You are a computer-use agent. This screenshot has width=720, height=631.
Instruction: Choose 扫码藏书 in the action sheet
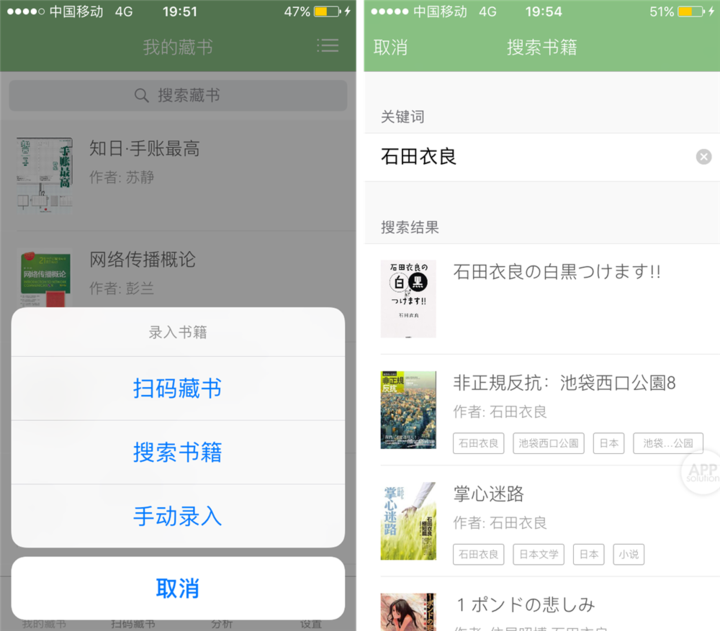pyautogui.click(x=178, y=388)
